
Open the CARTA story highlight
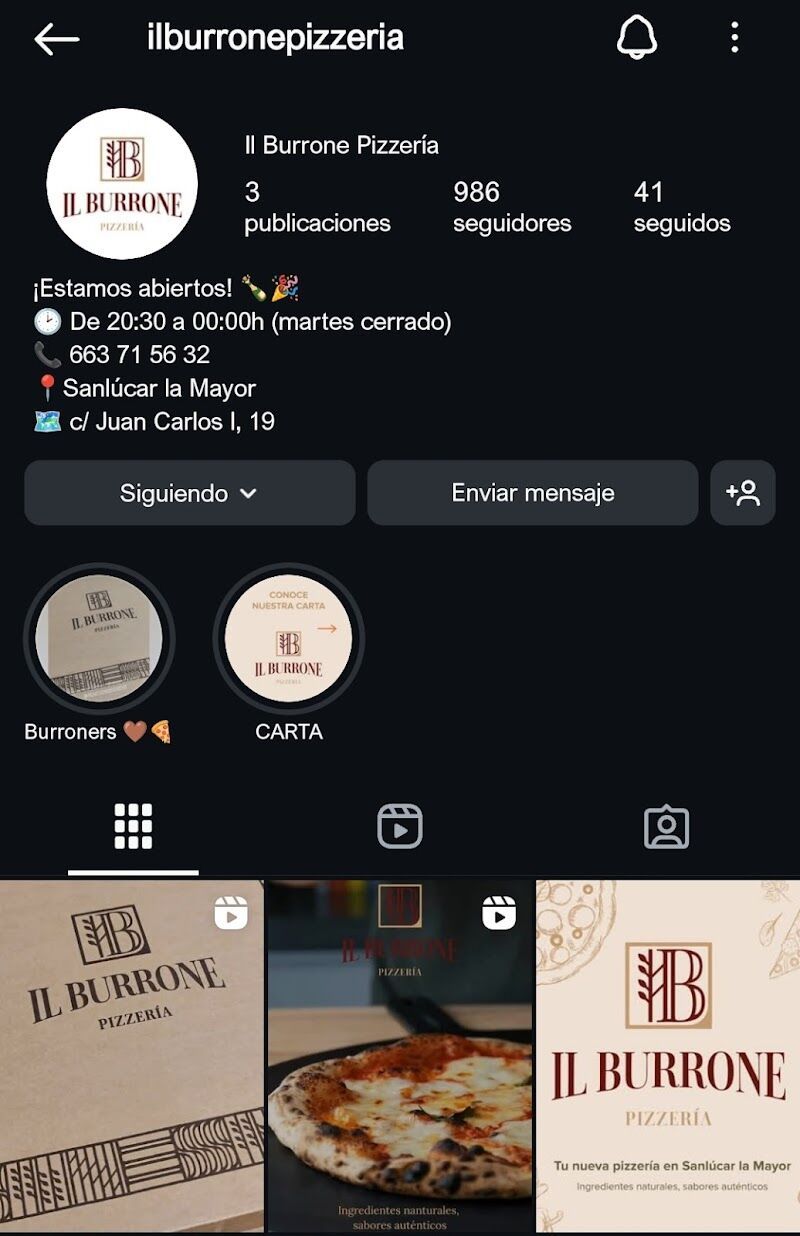(x=288, y=638)
